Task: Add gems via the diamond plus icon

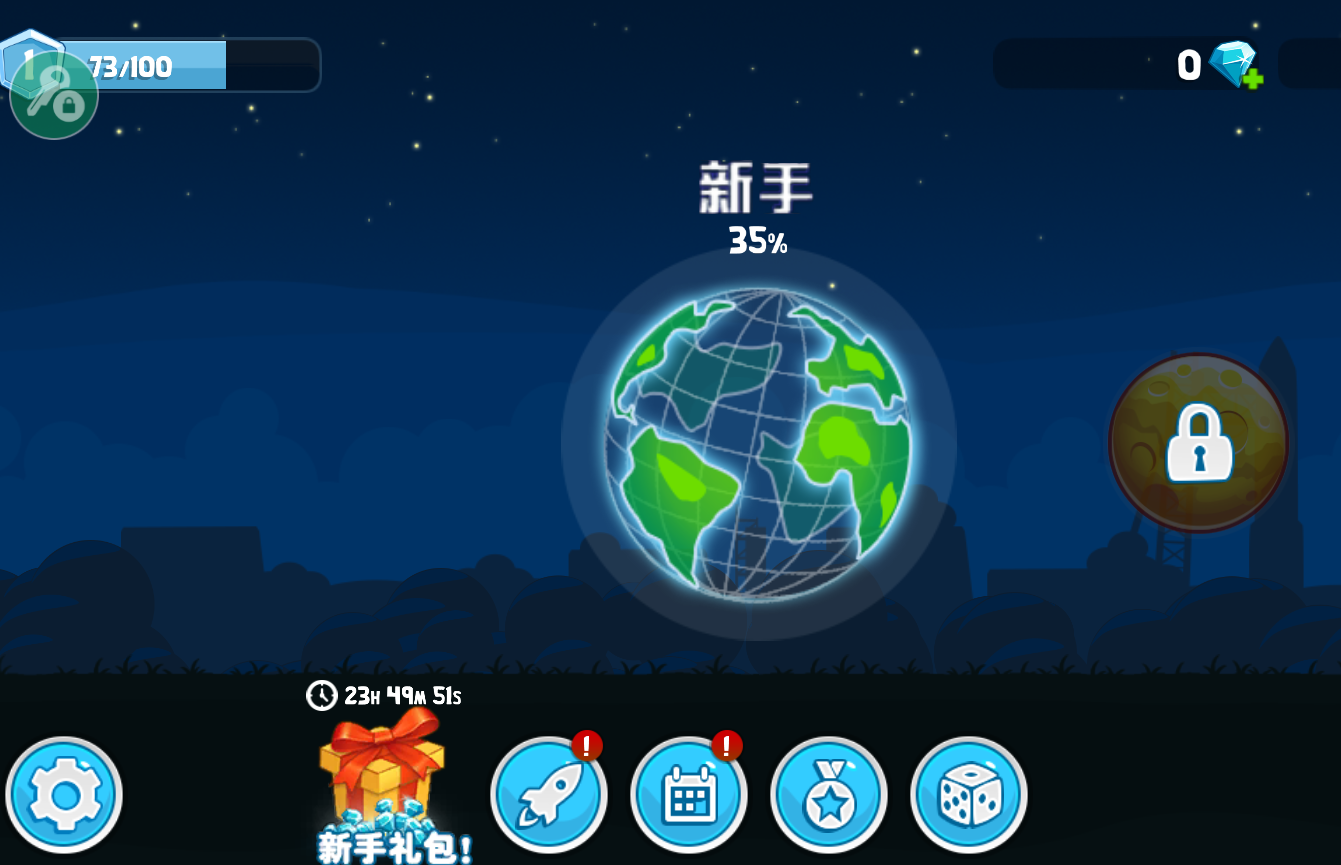Action: point(1236,66)
